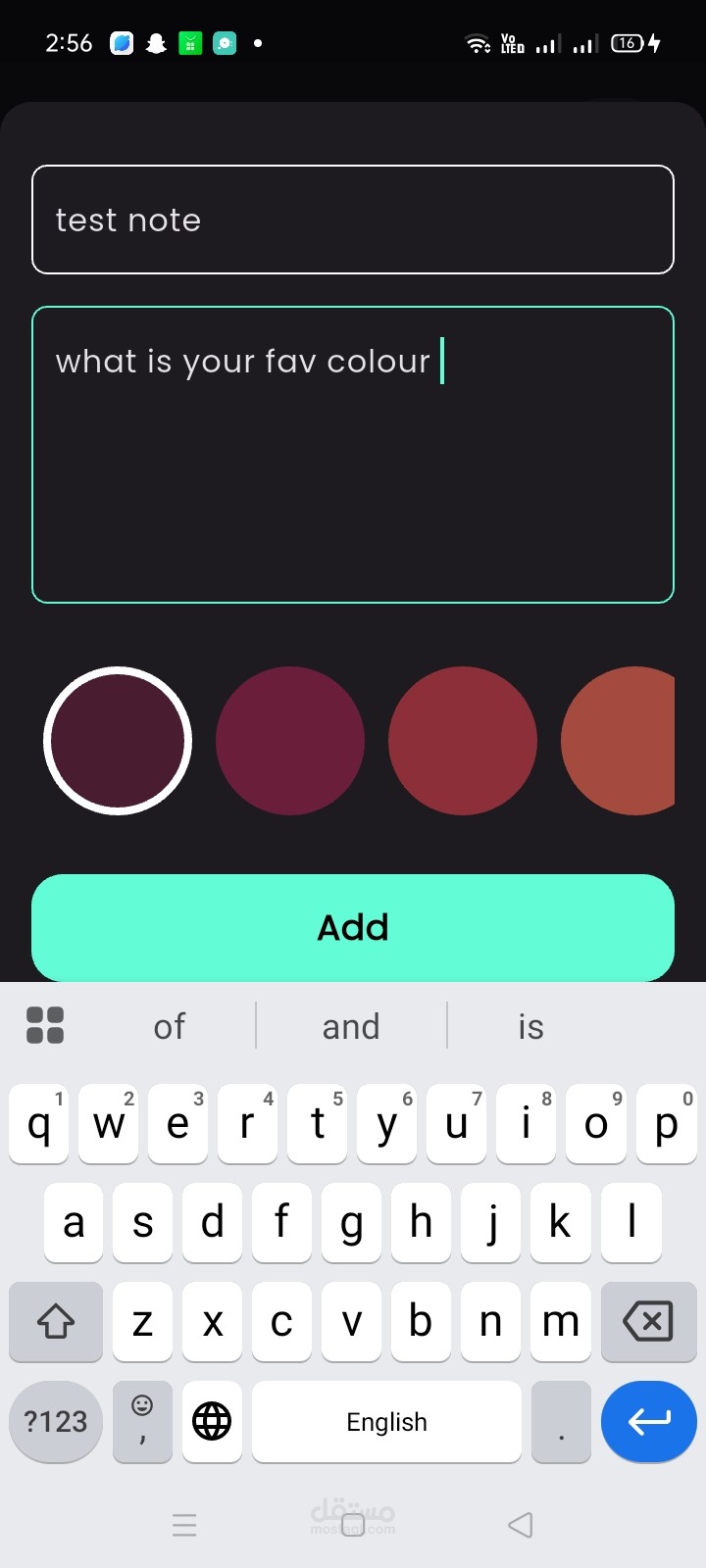This screenshot has height=1568, width=706.
Task: Tap the blue enter key
Action: click(x=648, y=1421)
